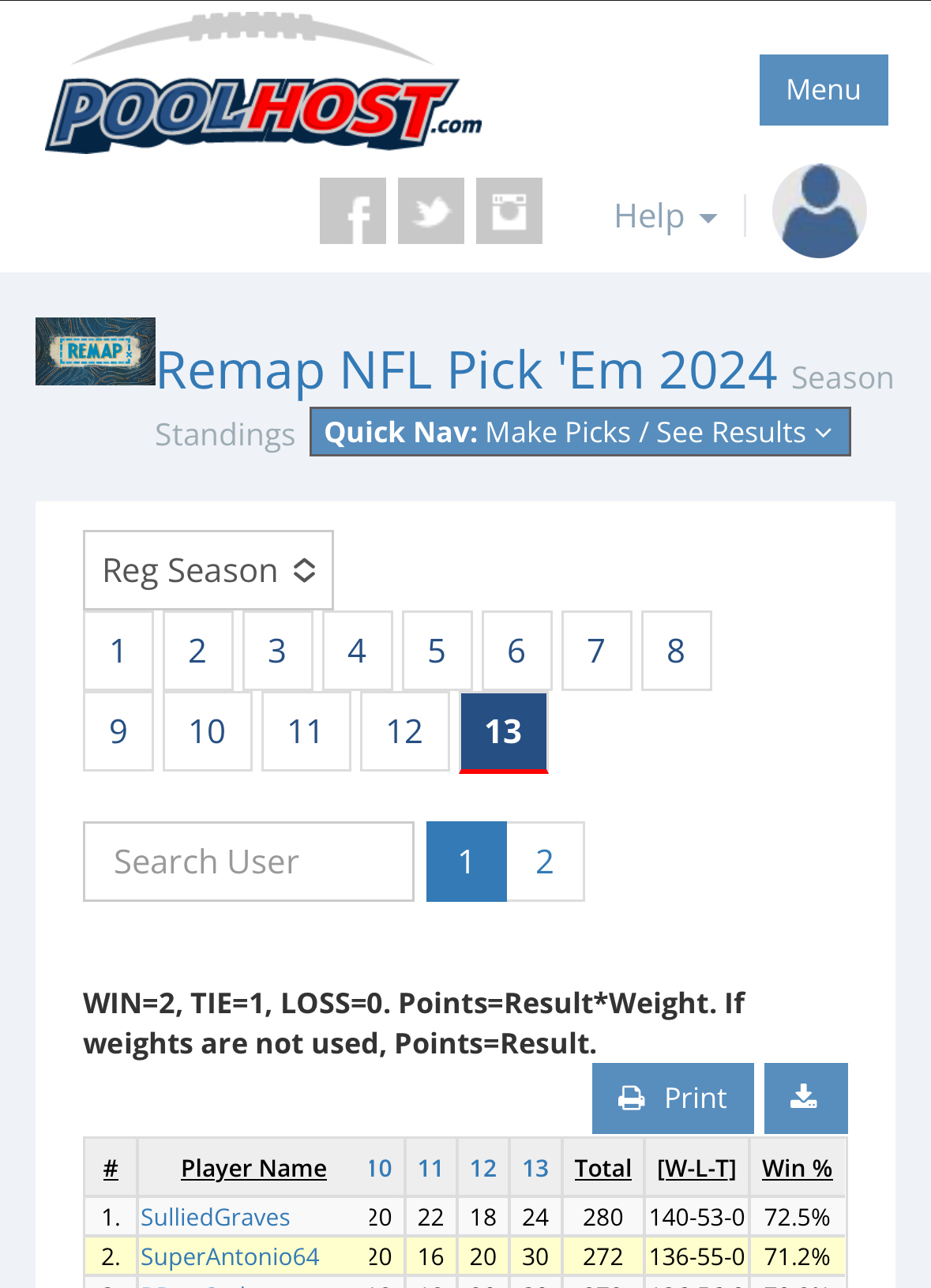Select week 8 standings
Image resolution: width=931 pixels, height=1288 pixels.
click(676, 652)
